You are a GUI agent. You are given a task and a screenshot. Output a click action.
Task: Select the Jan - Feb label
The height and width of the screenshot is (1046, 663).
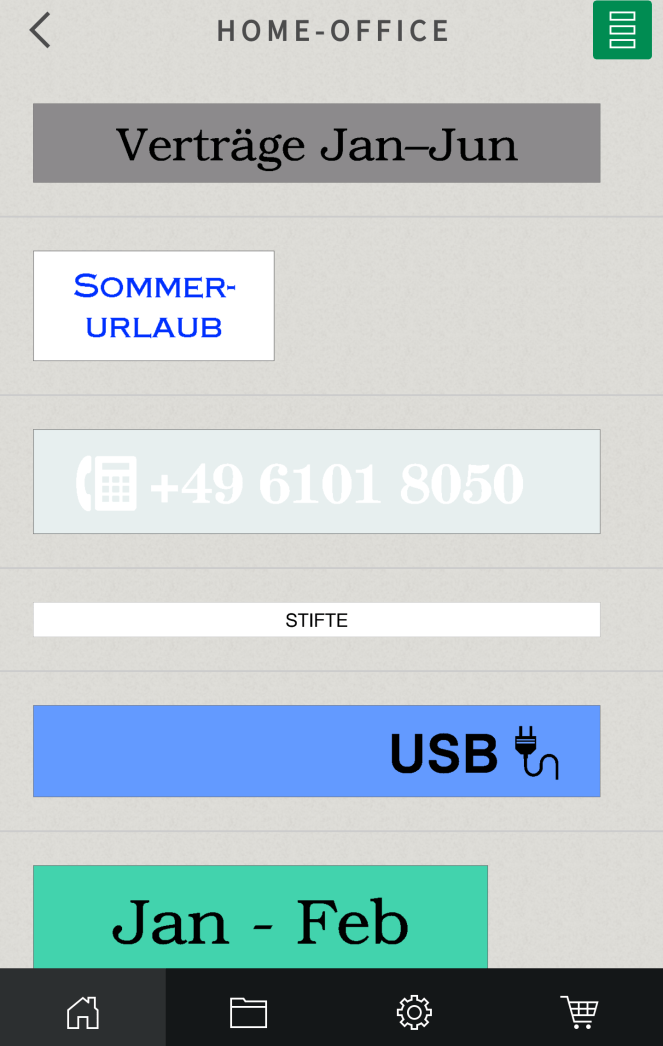pyautogui.click(x=260, y=918)
